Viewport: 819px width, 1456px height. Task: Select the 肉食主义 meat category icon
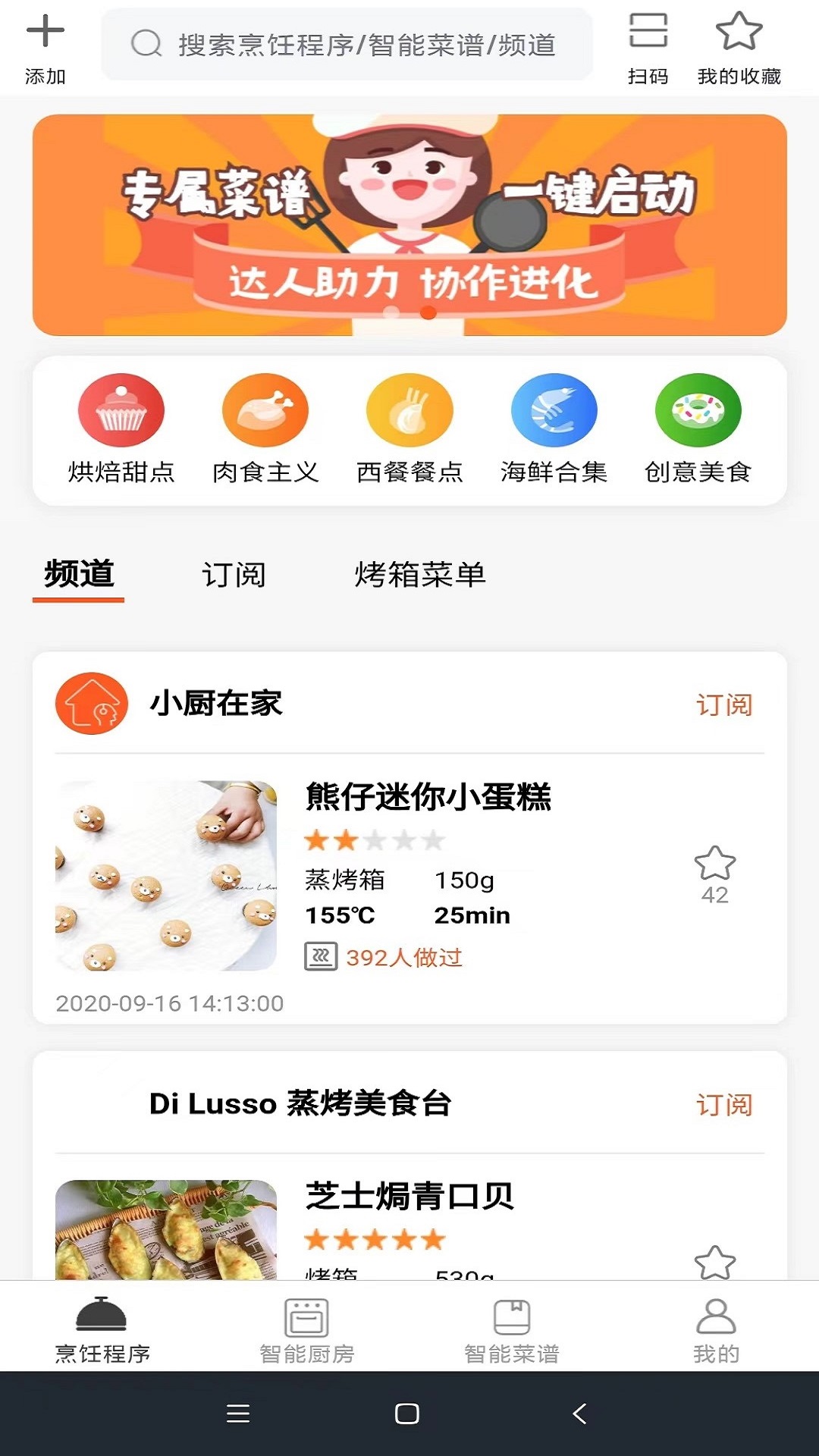[265, 409]
